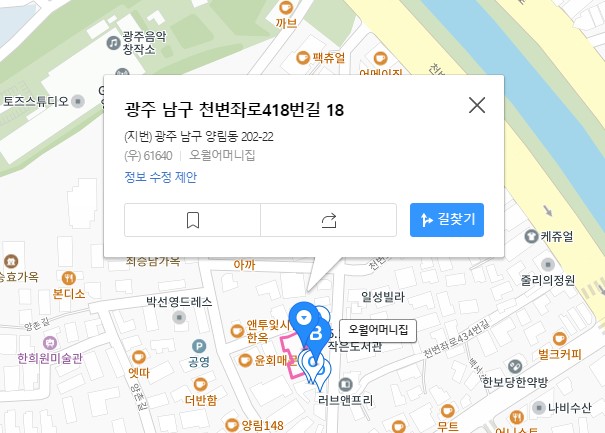This screenshot has width=605, height=433.
Task: Save this address with the bookmark button
Action: click(193, 220)
